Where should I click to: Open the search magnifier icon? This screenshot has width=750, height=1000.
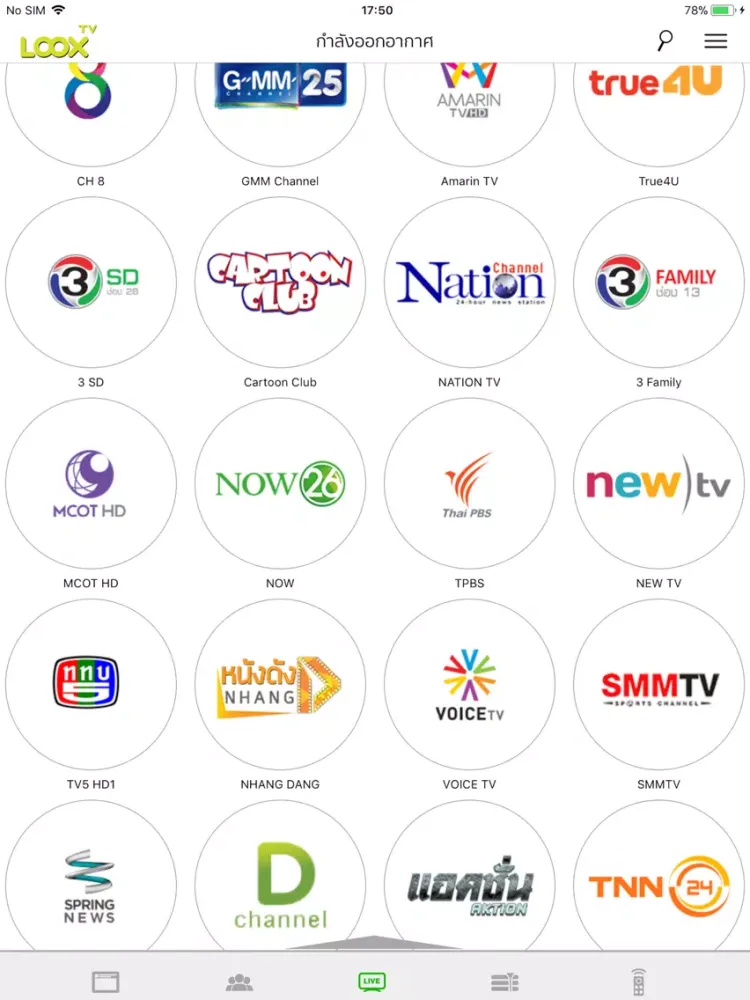coord(664,41)
